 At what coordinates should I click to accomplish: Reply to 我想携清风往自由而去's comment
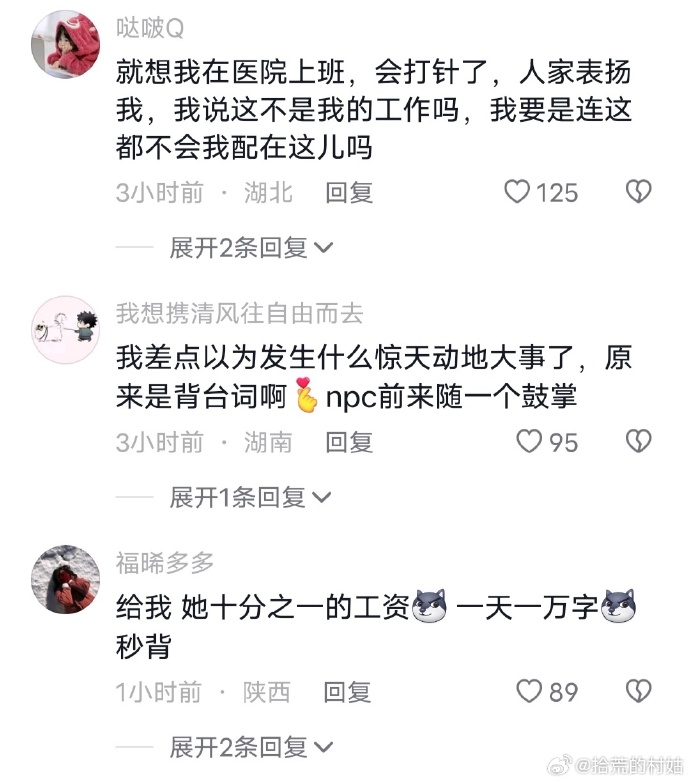click(x=349, y=441)
